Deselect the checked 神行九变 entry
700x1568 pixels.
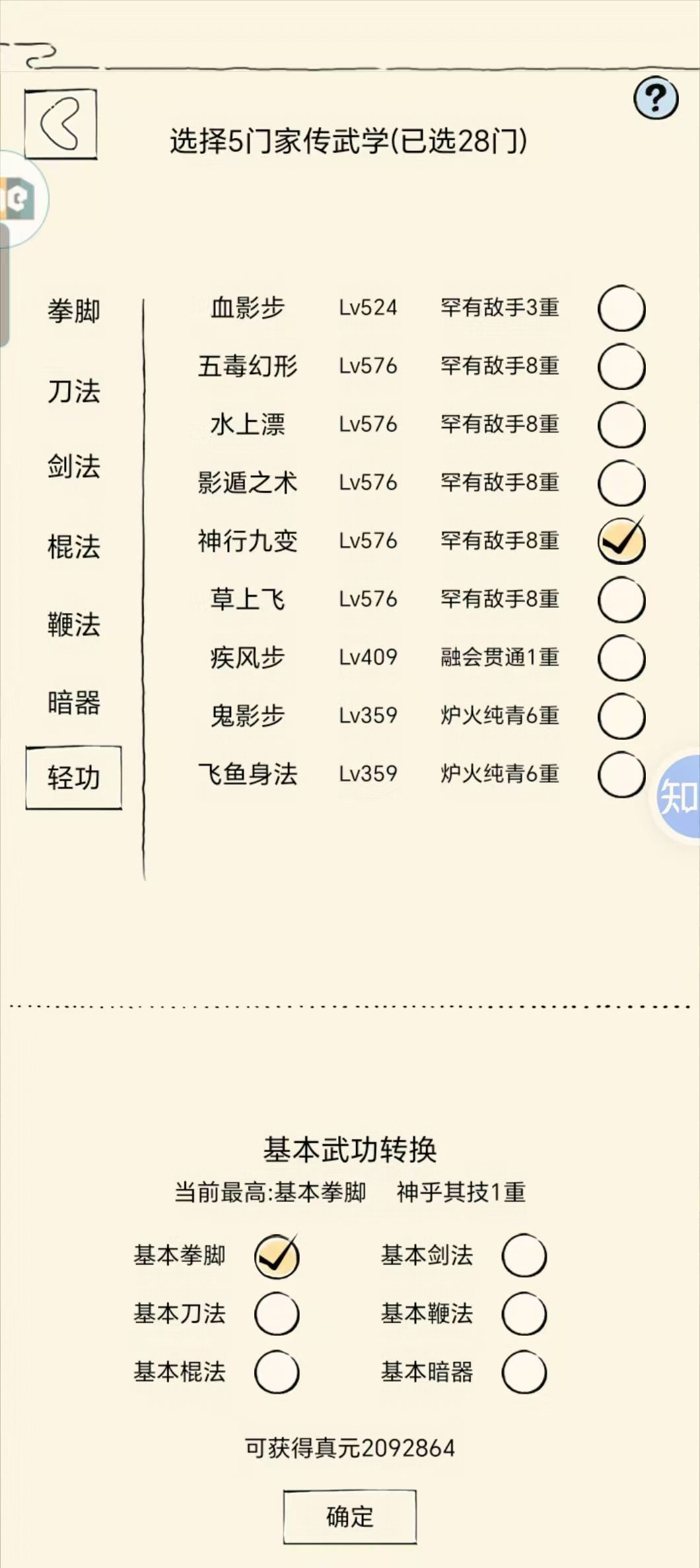coord(621,540)
